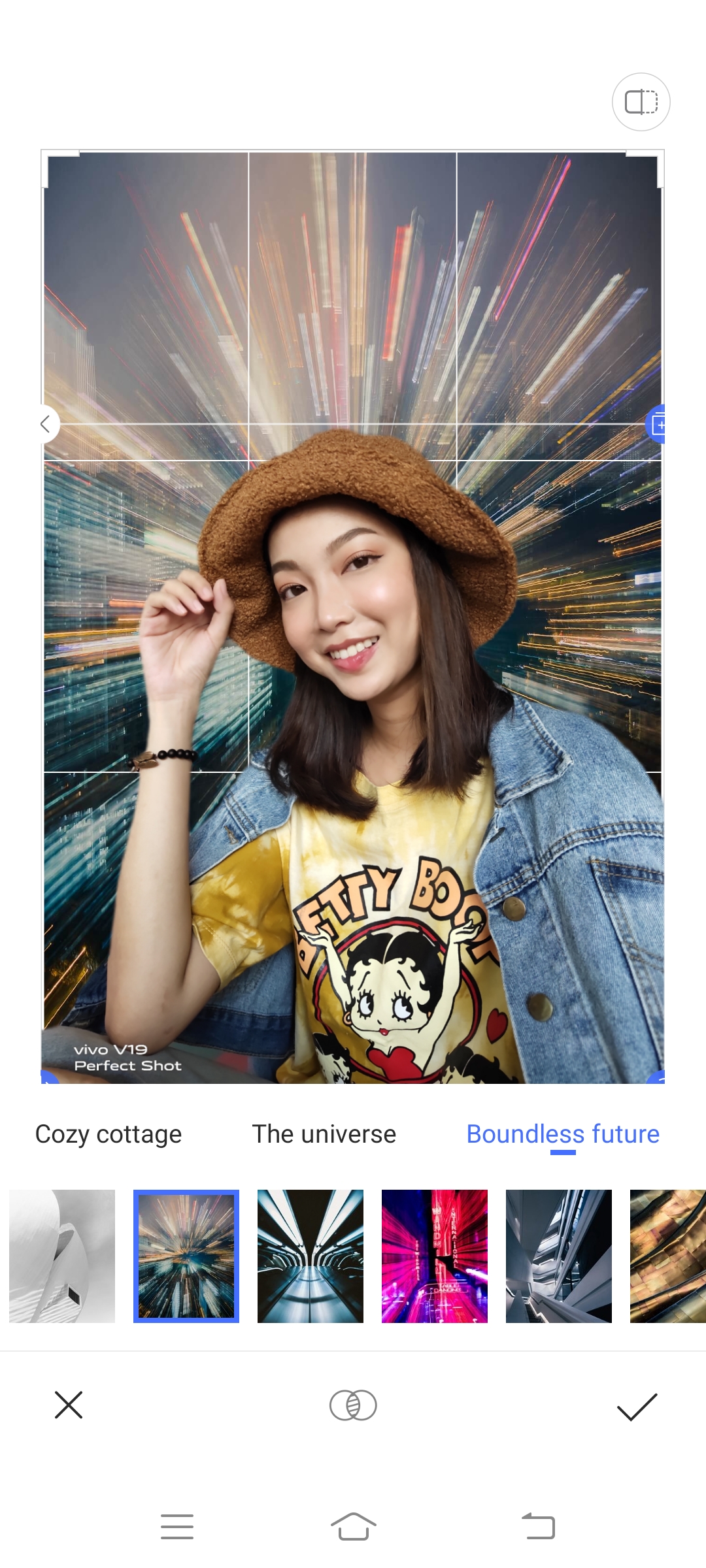This screenshot has height=1568, width=706.
Task: Select the light-streak city background thumbnail
Action: (x=186, y=1256)
